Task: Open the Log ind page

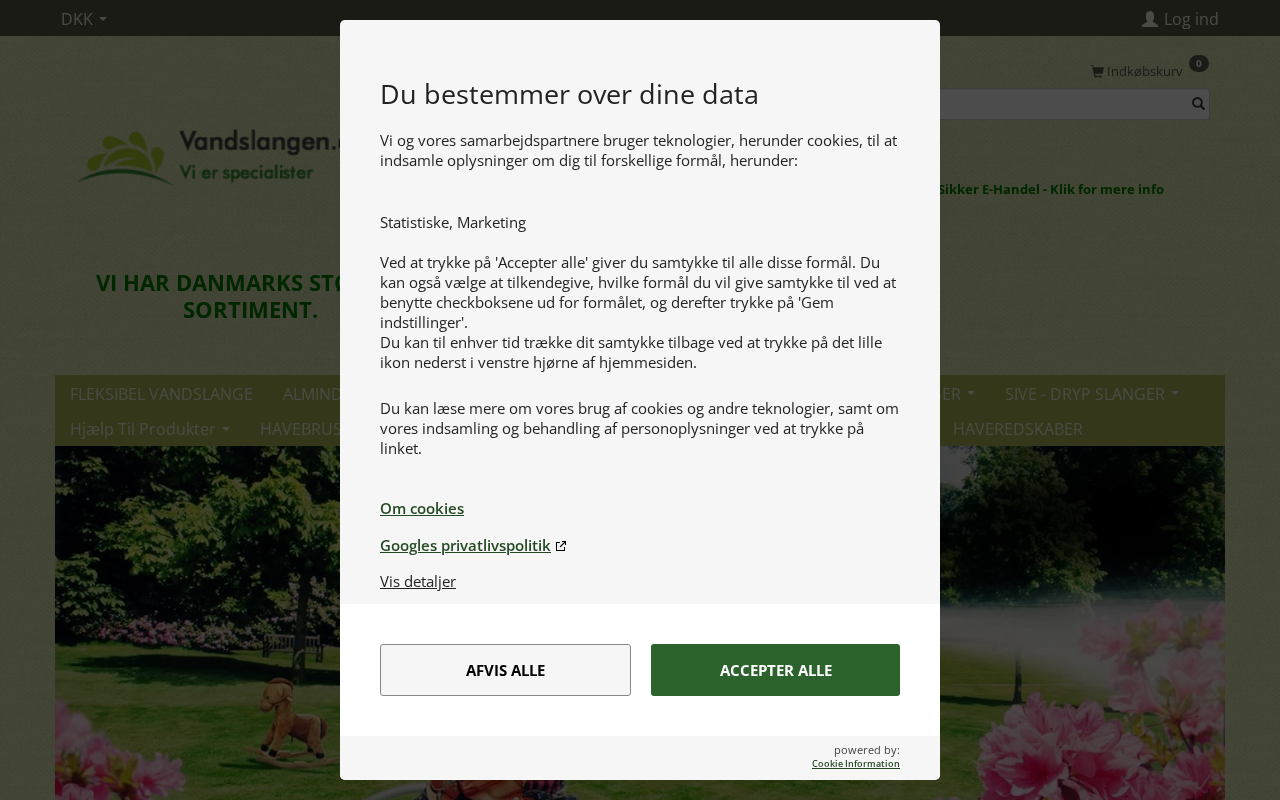Action: 1180,19
